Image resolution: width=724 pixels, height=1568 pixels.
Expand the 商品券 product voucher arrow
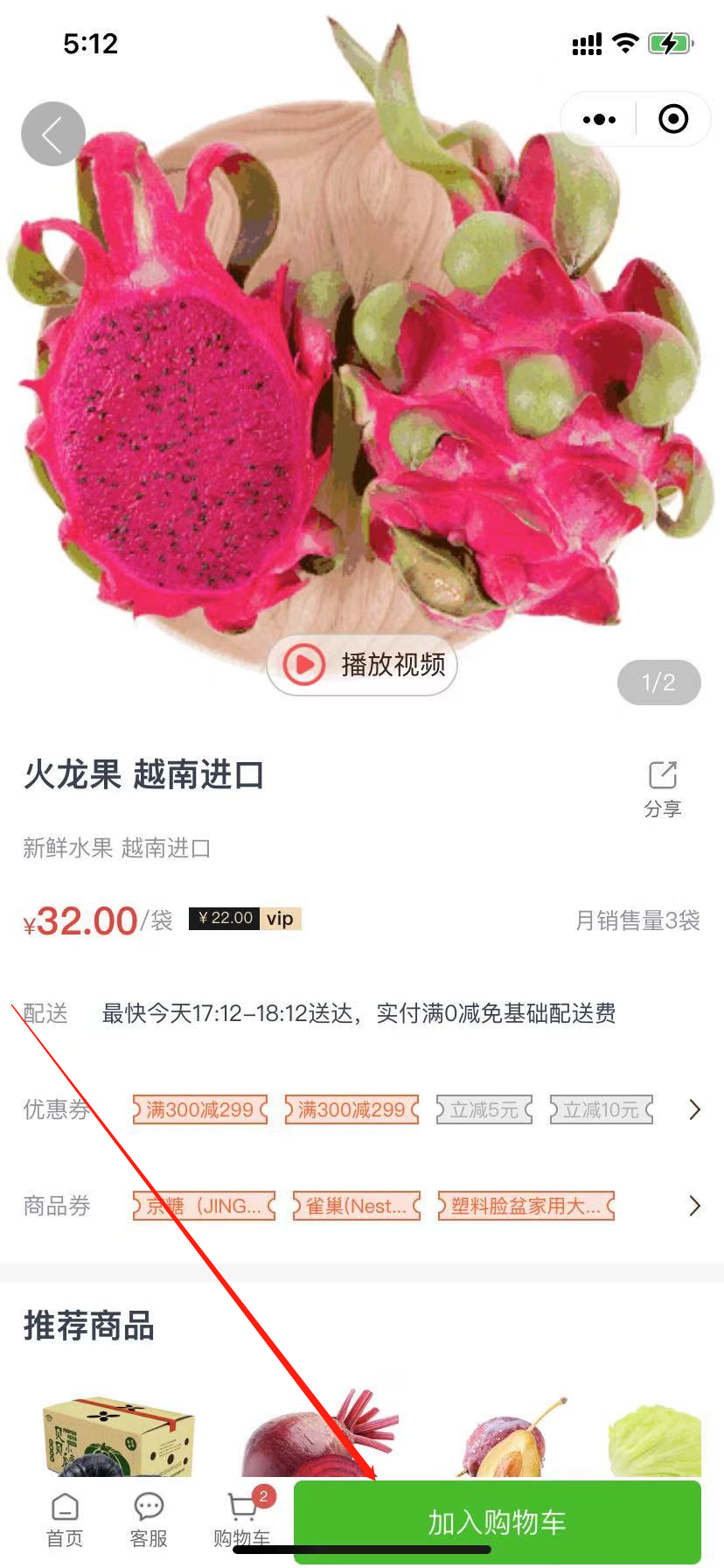pos(694,1206)
